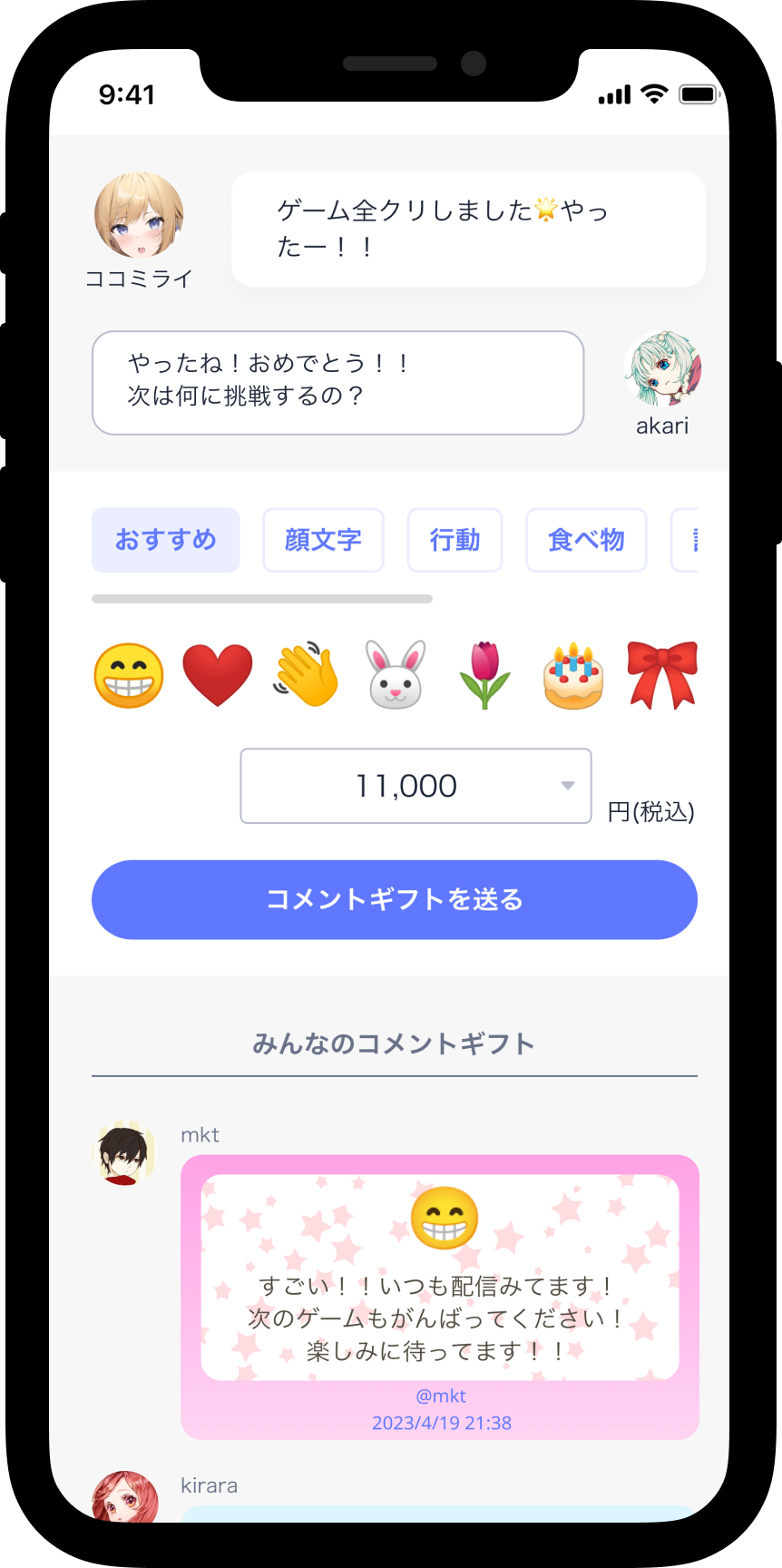Viewport: 782px width, 1568px height.
Task: Expand the 11,000 yen amount dropdown
Action: pyautogui.click(x=415, y=786)
